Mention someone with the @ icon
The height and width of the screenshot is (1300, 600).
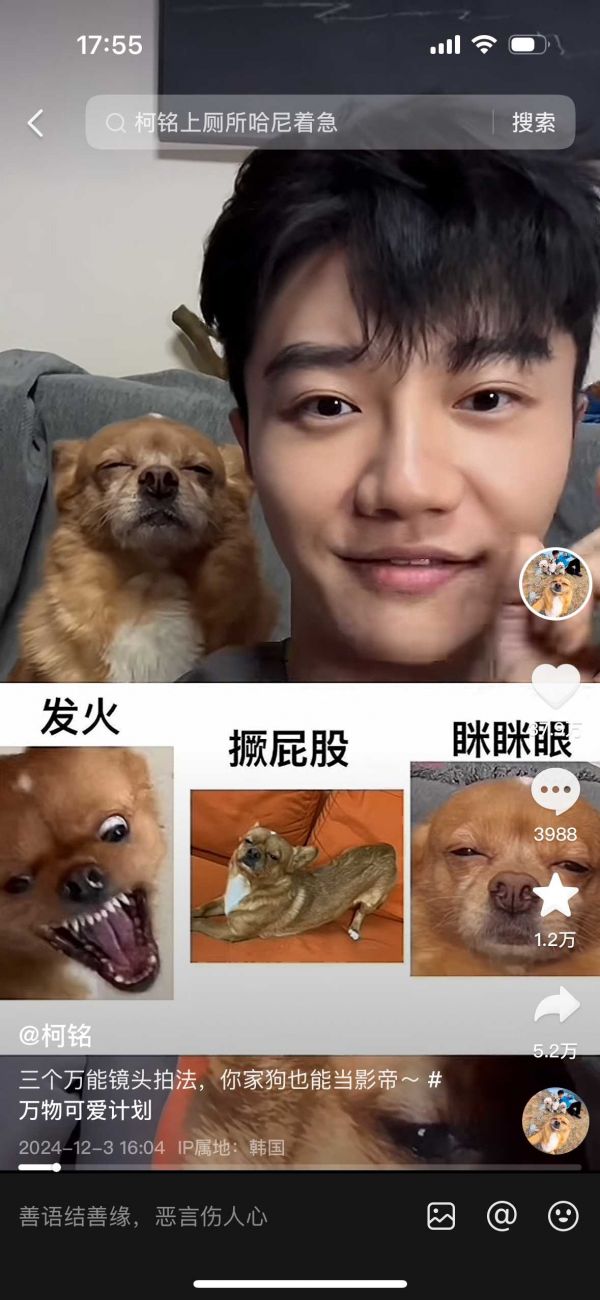coord(501,1216)
